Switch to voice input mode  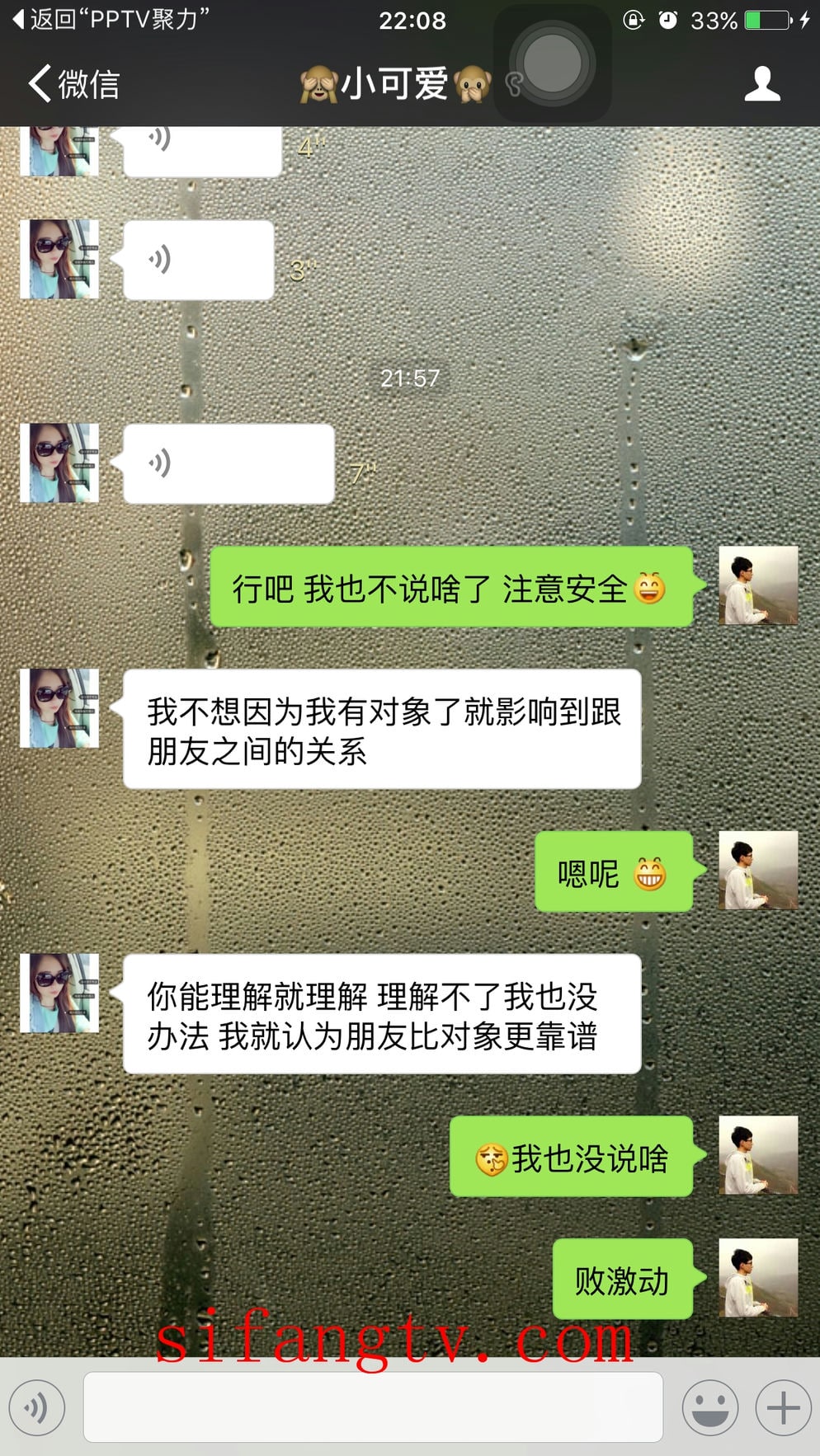tap(37, 1407)
